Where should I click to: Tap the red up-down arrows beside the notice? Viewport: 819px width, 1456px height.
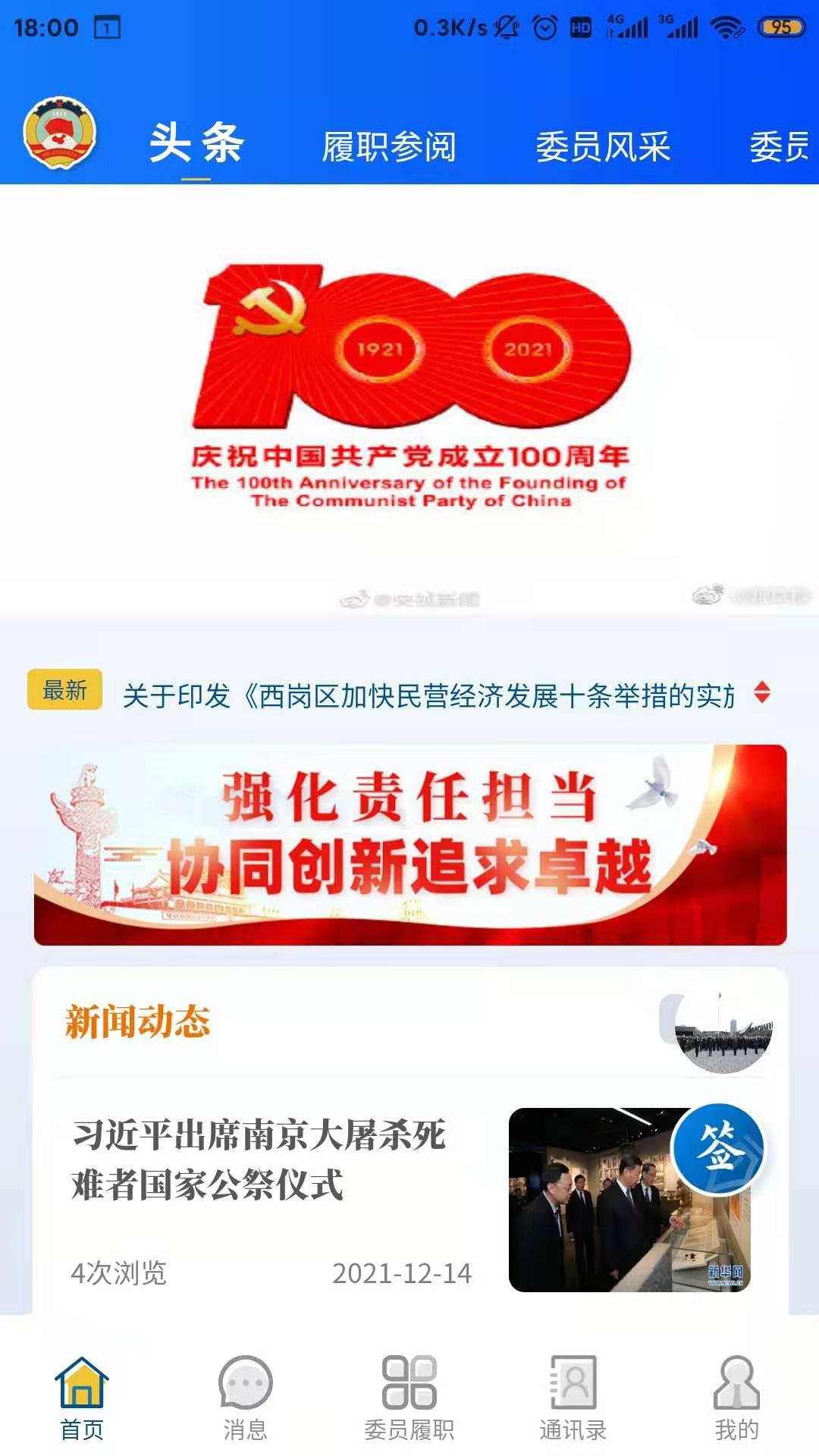tap(762, 692)
